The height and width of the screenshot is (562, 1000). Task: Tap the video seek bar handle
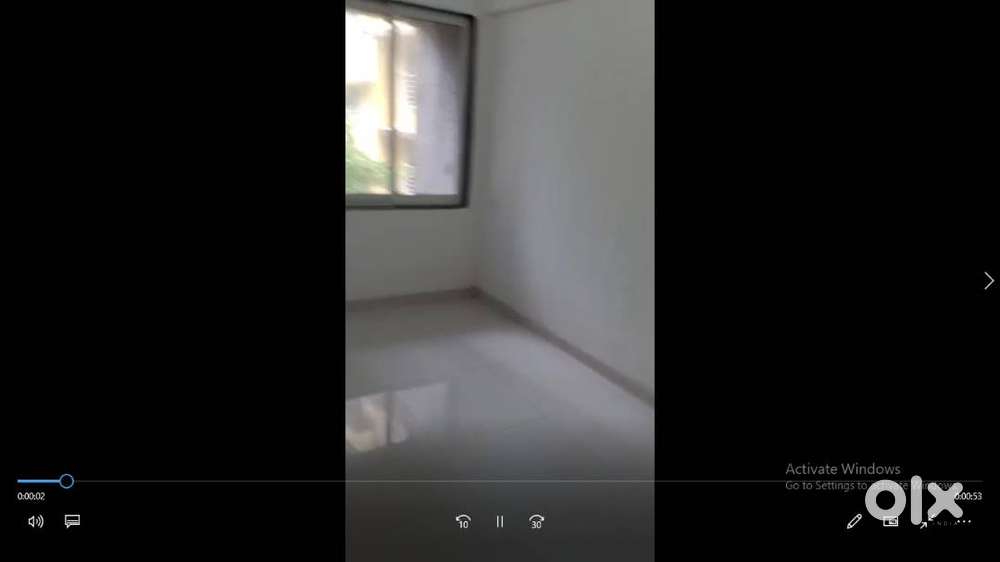click(66, 481)
